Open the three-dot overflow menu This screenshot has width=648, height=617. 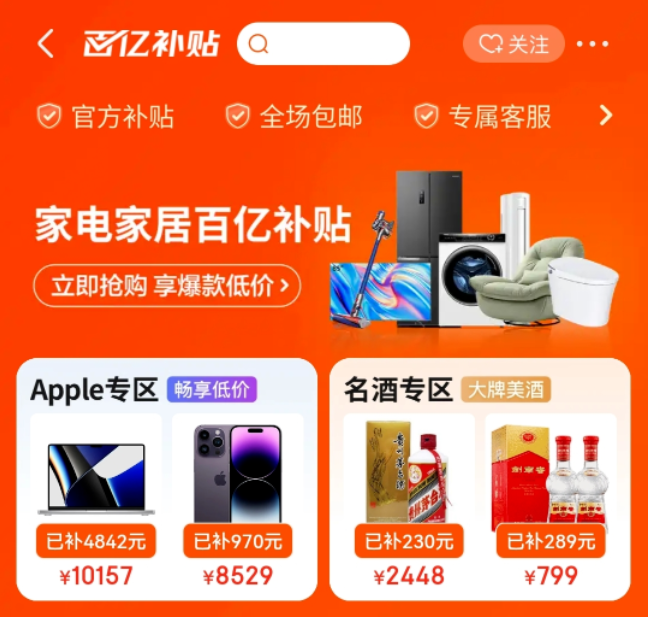coord(593,44)
